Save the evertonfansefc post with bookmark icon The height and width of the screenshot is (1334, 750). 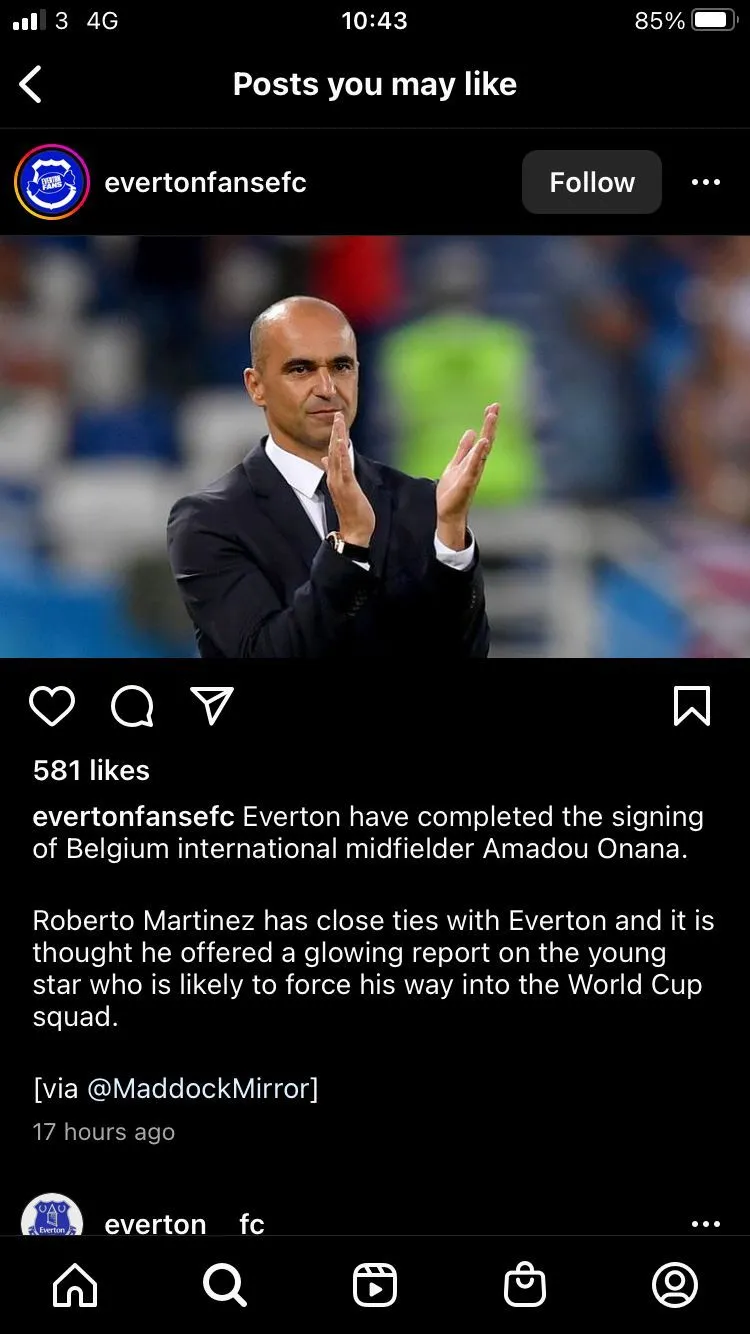coord(692,706)
